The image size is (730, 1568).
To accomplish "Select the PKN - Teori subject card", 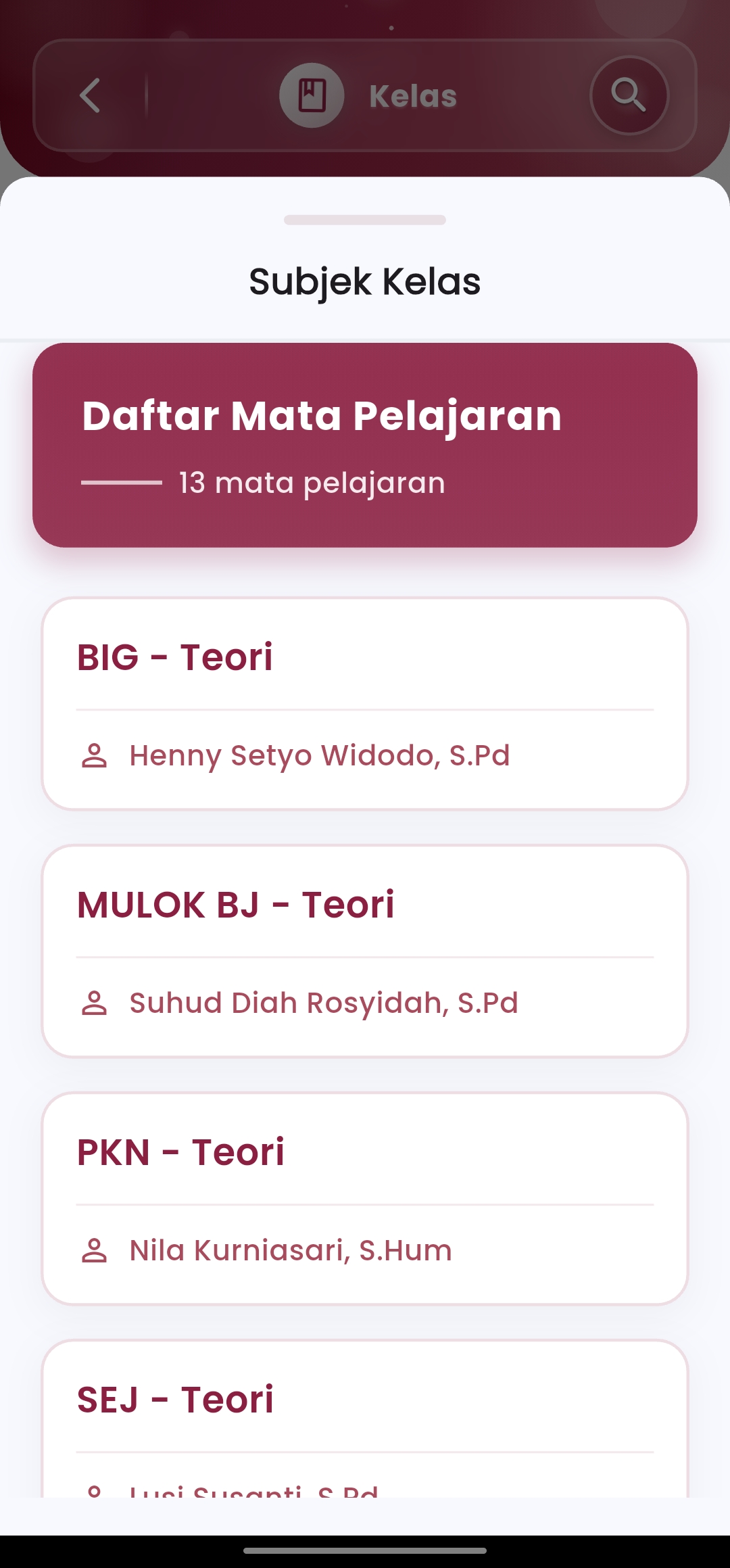I will 365,1197.
